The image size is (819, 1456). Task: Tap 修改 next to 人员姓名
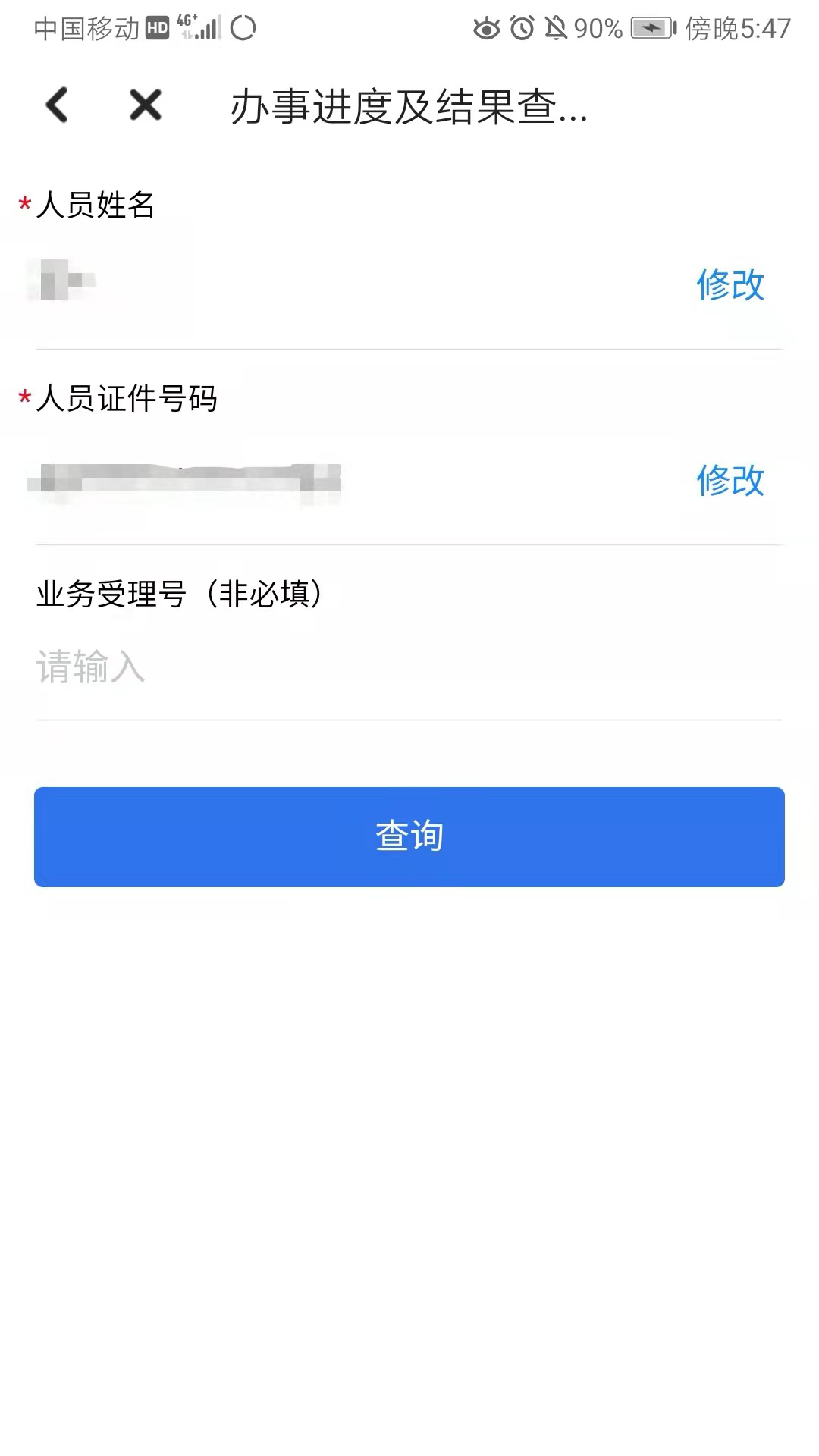click(730, 285)
